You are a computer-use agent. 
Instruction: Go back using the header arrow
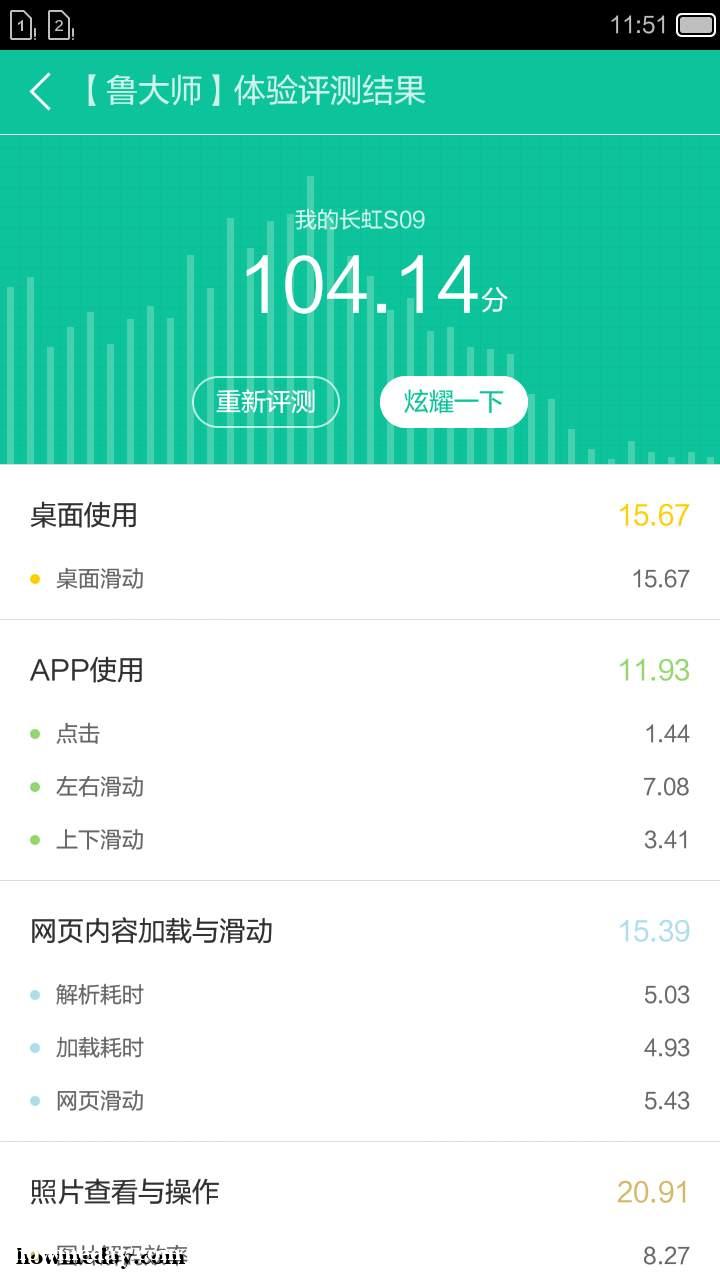[x=40, y=91]
